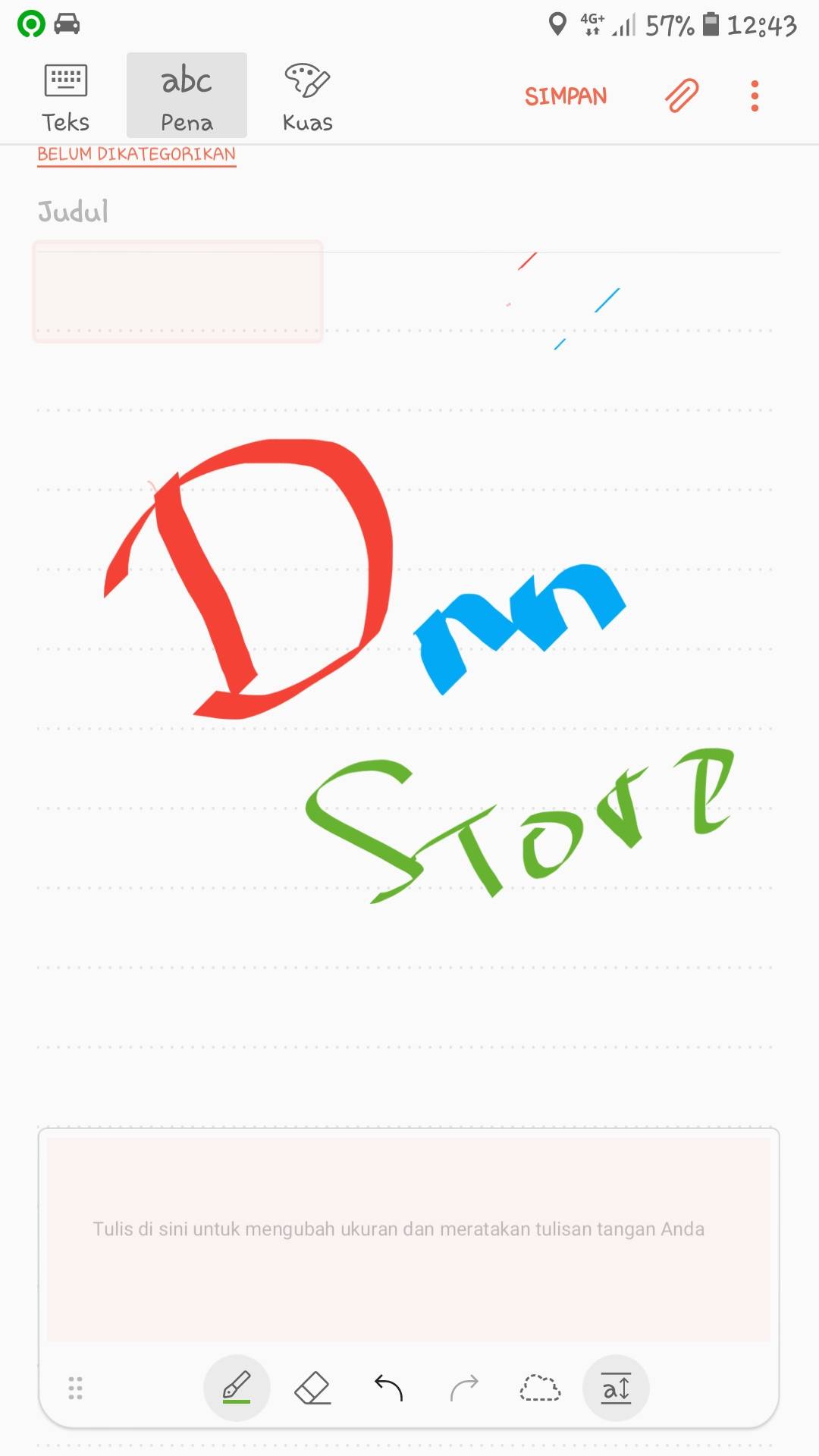
Task: Tap the Judul title field
Action: [409, 212]
